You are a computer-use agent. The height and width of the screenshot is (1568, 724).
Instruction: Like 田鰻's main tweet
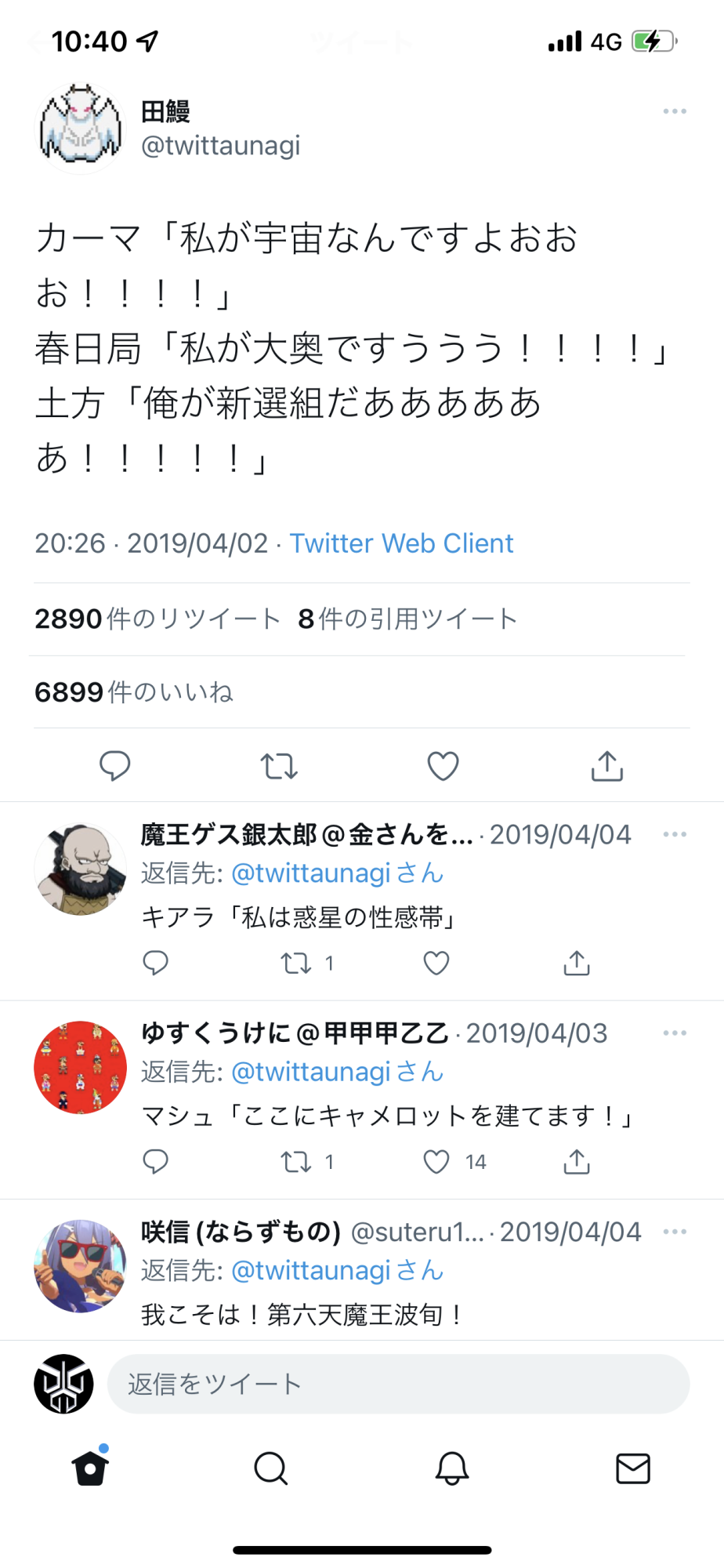(x=443, y=766)
